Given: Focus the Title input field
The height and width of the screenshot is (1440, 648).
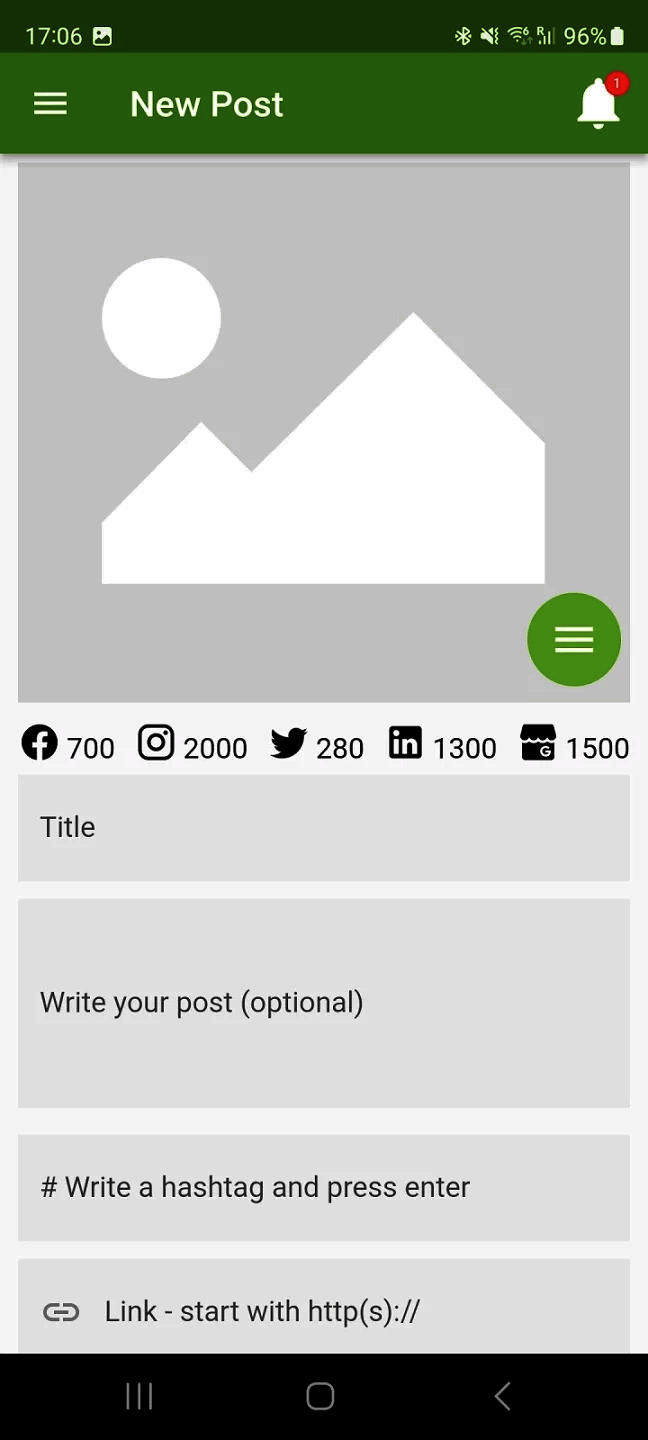Looking at the screenshot, I should click(324, 828).
